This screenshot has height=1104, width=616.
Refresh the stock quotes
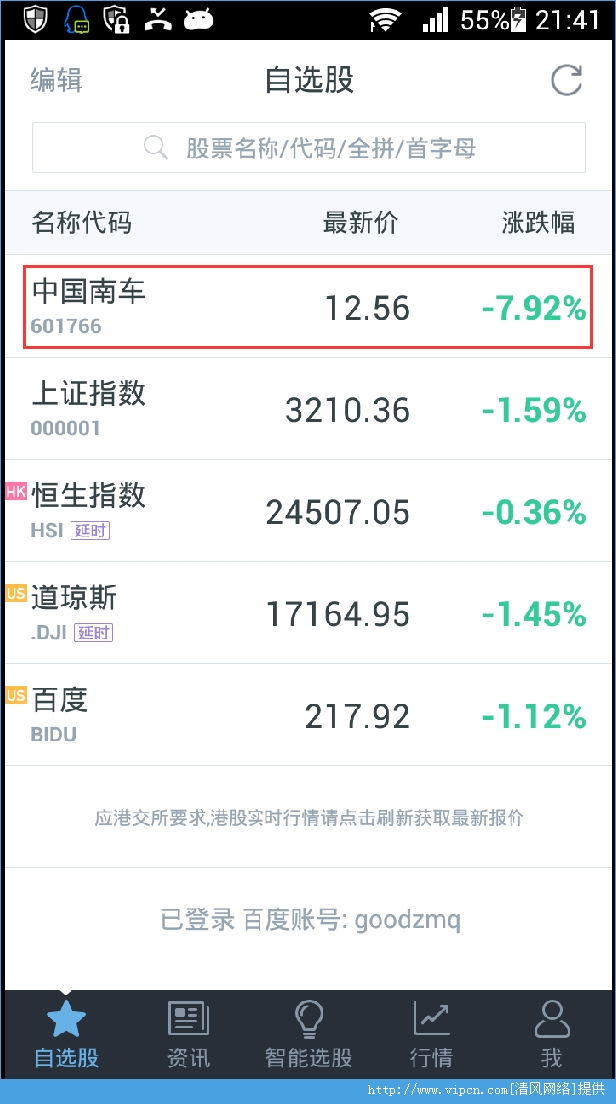tap(566, 80)
